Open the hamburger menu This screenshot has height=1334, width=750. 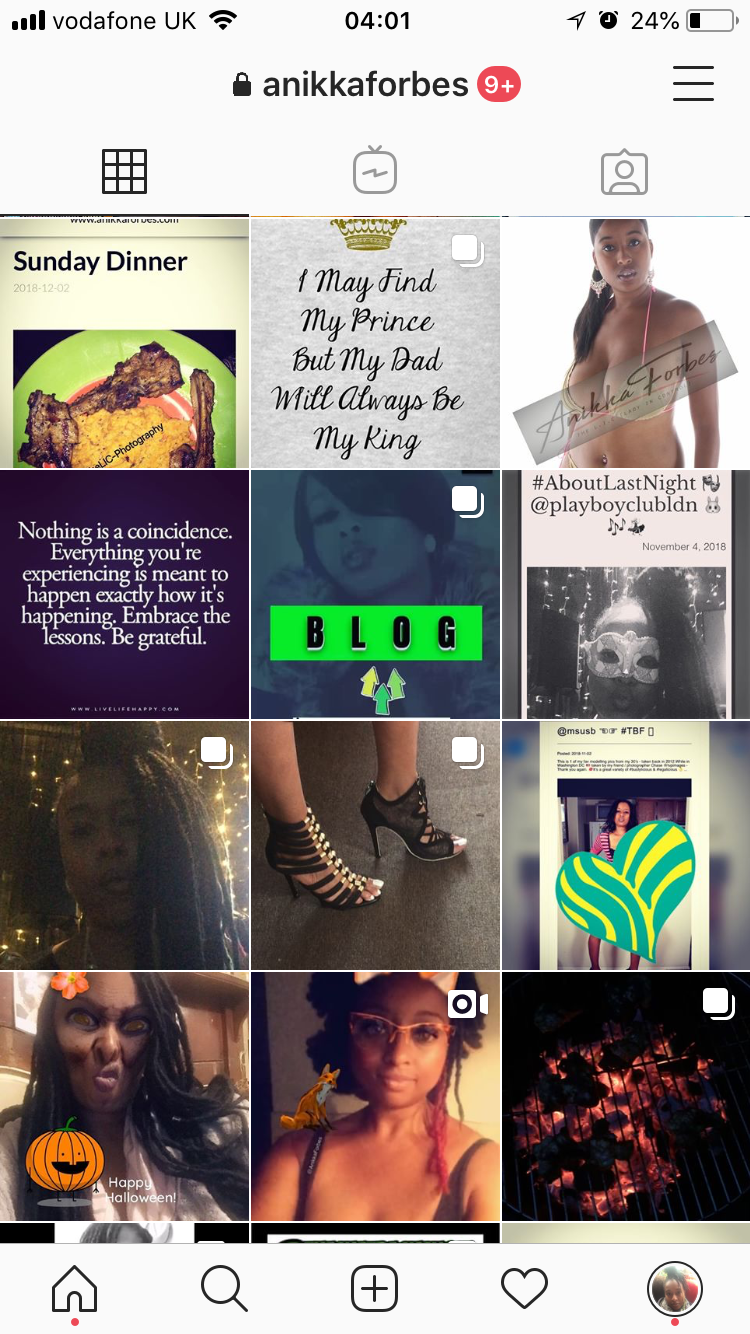[693, 84]
